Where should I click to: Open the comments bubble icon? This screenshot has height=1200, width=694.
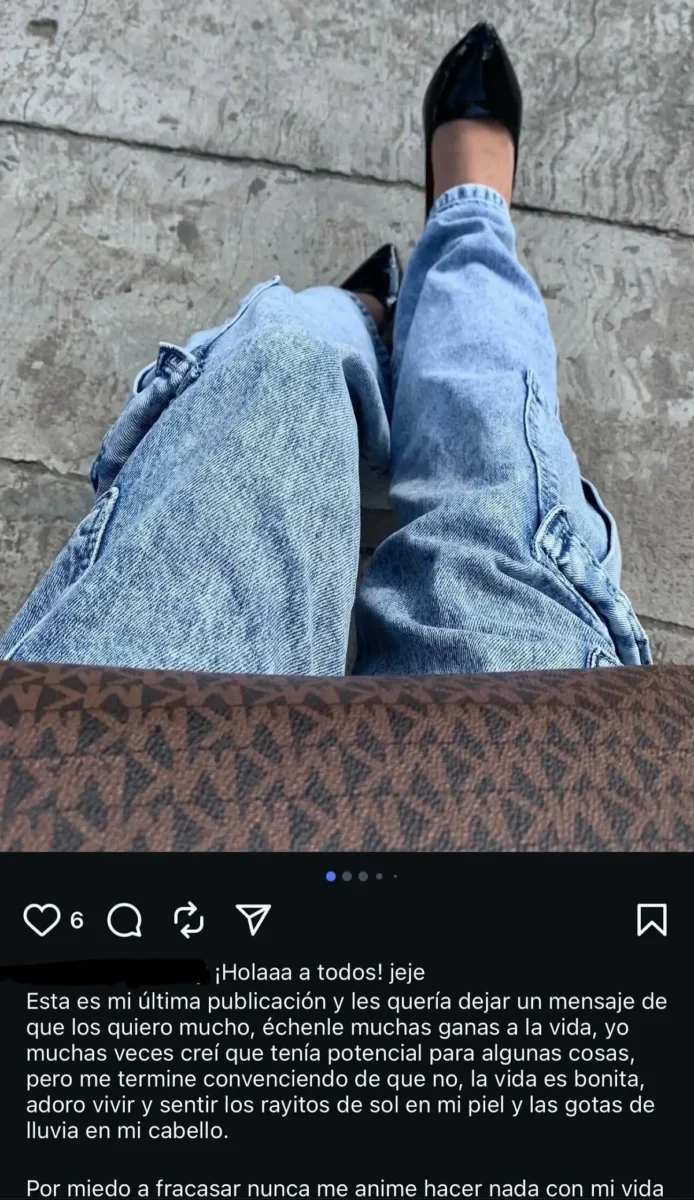coord(124,920)
